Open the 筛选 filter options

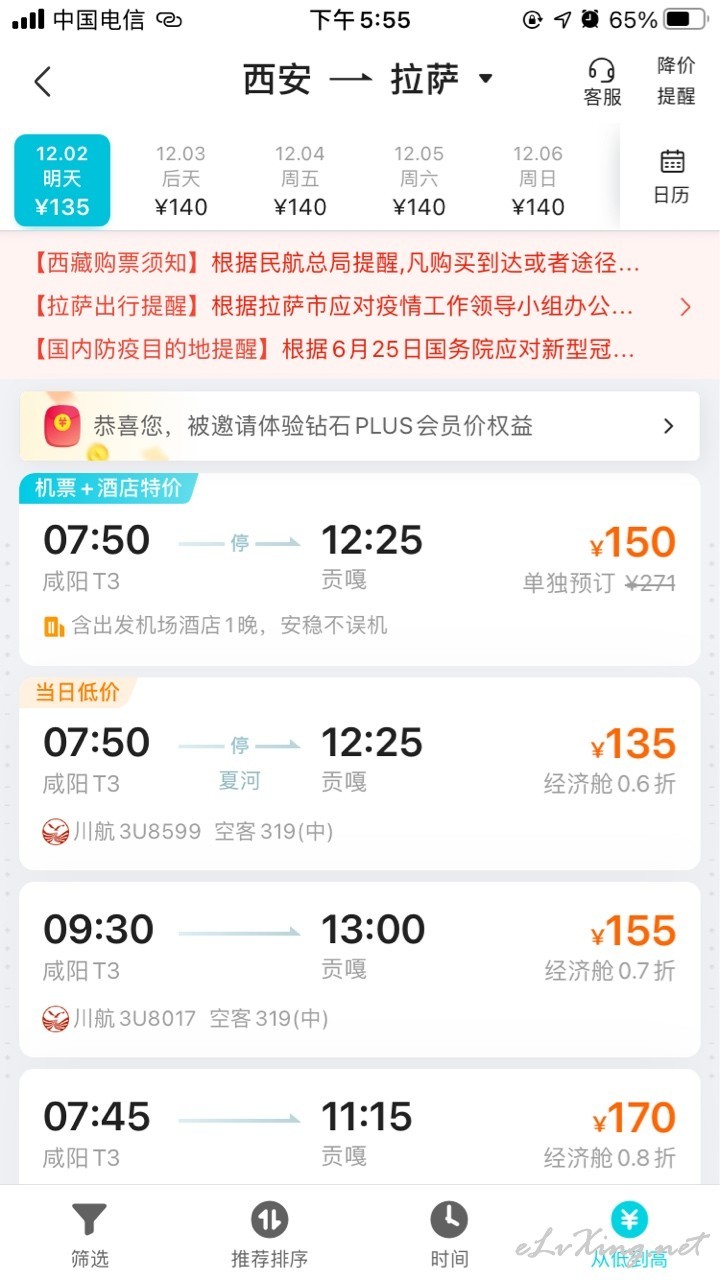point(90,1234)
